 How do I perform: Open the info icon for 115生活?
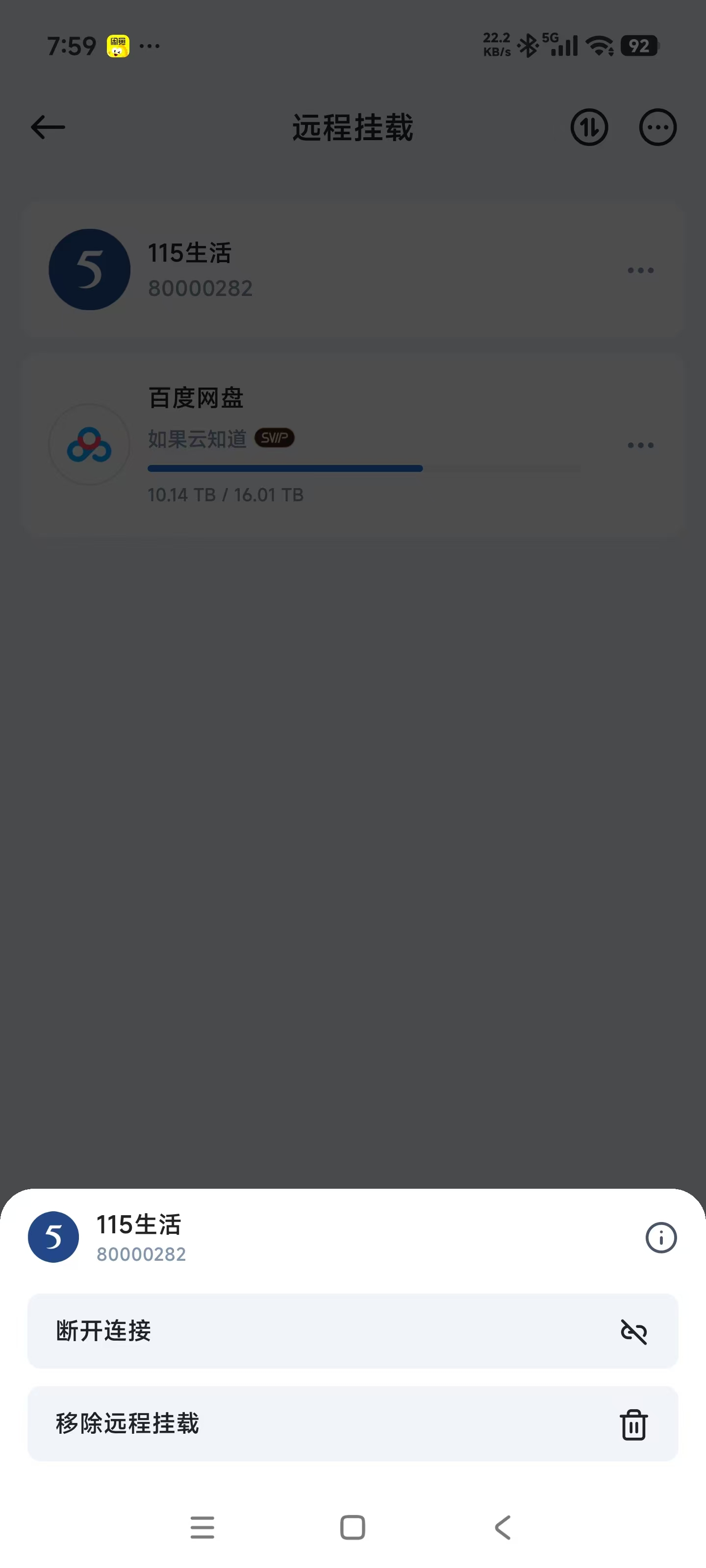[660, 1237]
